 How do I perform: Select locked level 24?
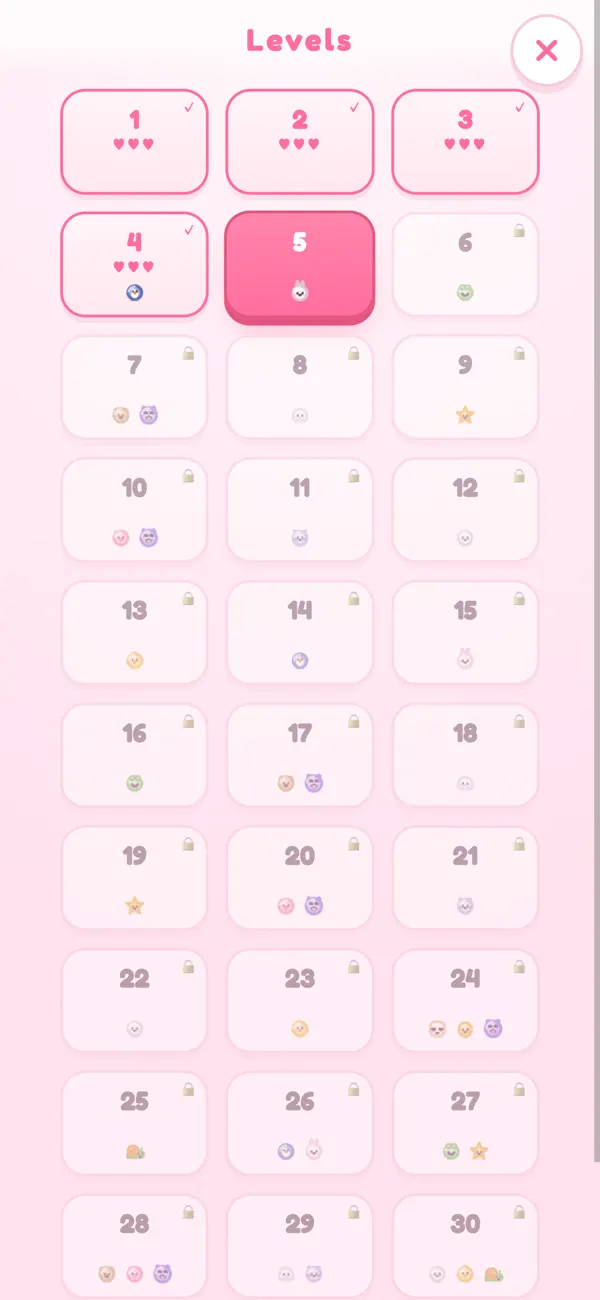[x=465, y=1001]
